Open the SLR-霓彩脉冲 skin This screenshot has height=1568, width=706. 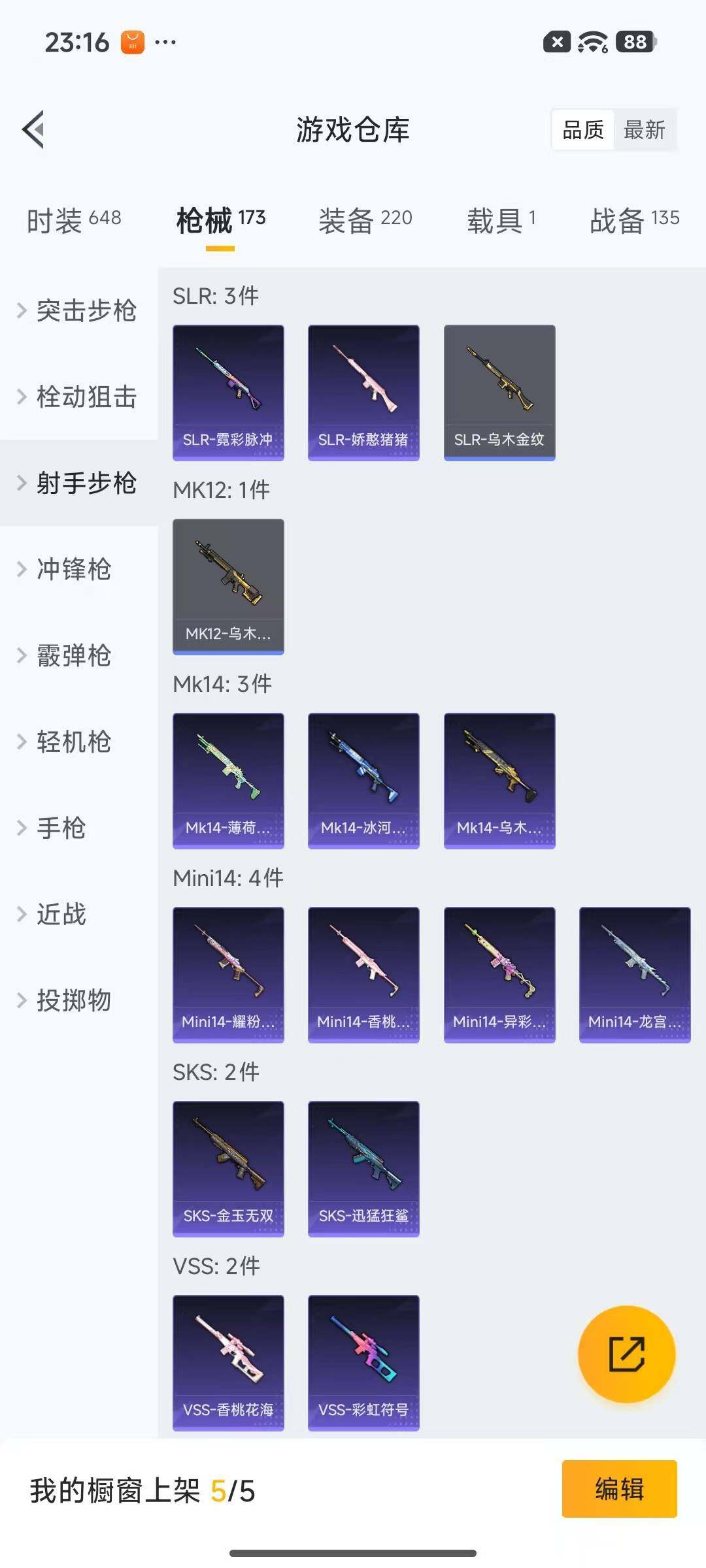point(228,392)
